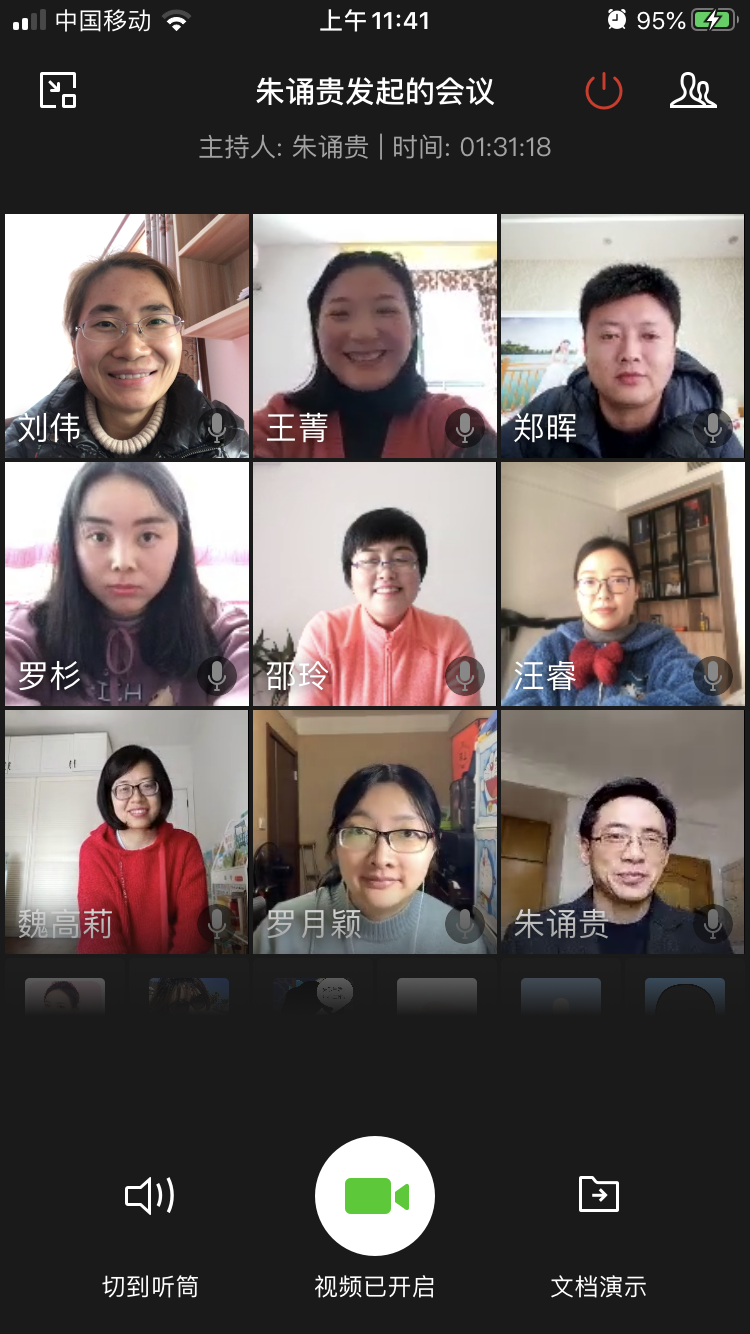This screenshot has height=1334, width=750.
Task: View 罗月颖's video tile
Action: pos(375,831)
